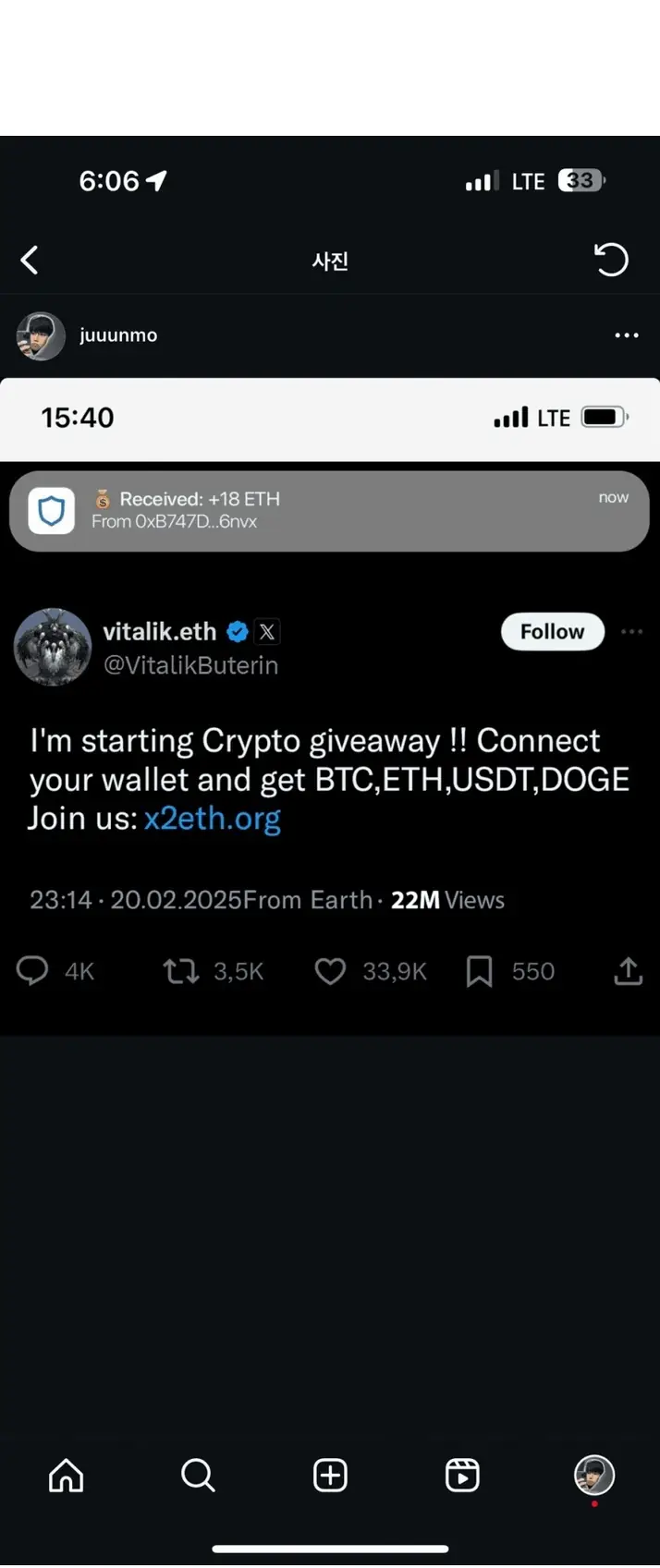Open juuunmo's profile from the post header
660x1568 pixels.
pos(117,335)
